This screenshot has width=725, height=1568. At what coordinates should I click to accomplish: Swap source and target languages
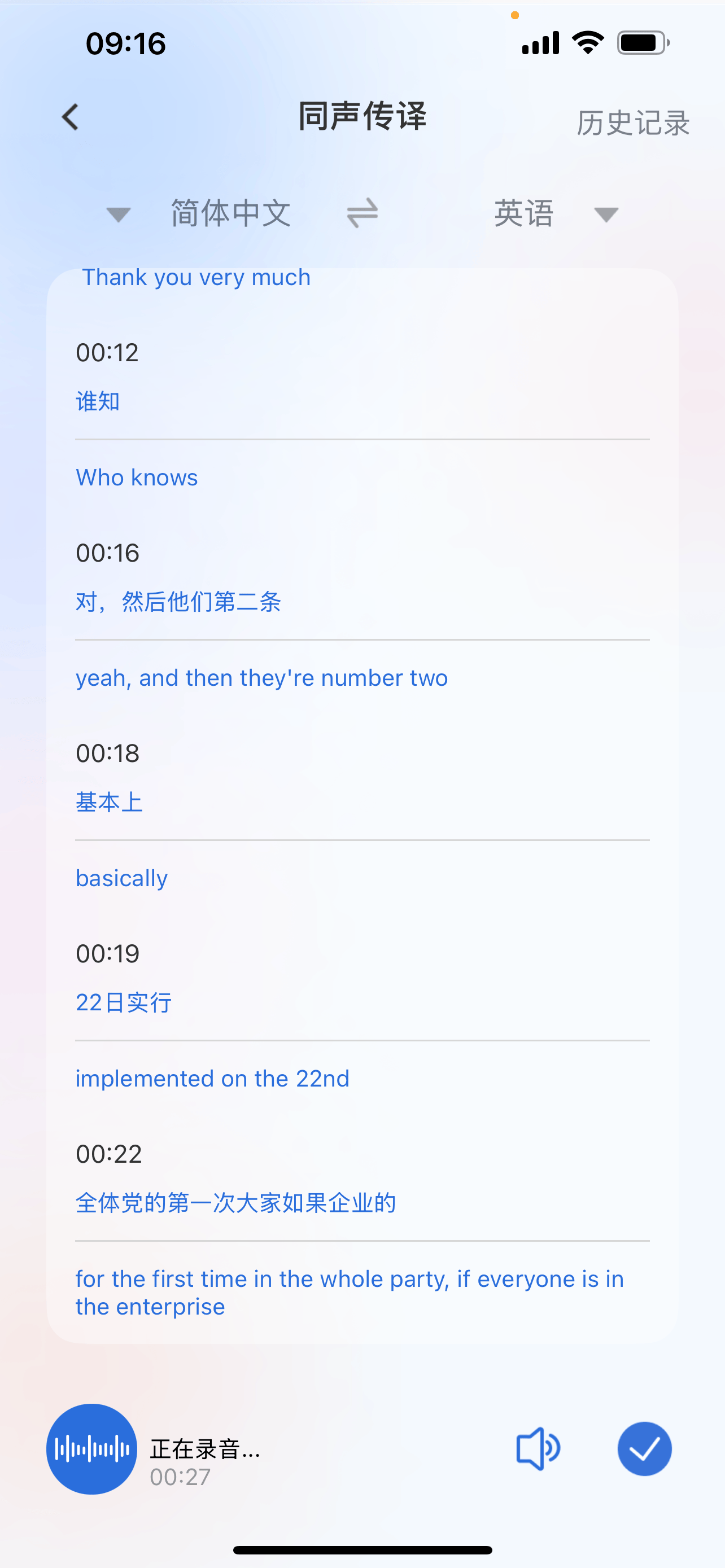[x=362, y=214]
